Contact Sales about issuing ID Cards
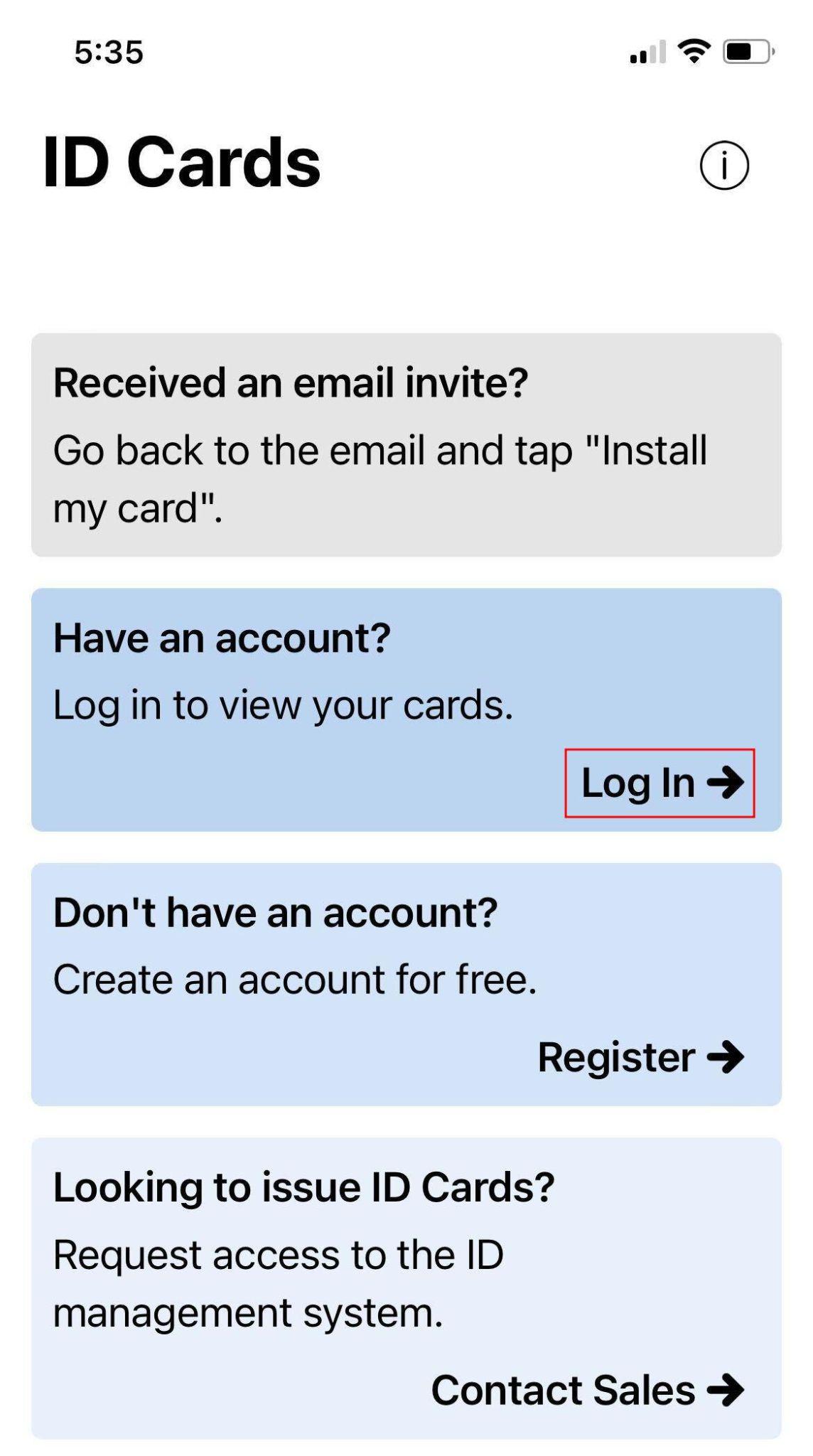Viewport: 813px width, 1456px height. pyautogui.click(x=588, y=1390)
